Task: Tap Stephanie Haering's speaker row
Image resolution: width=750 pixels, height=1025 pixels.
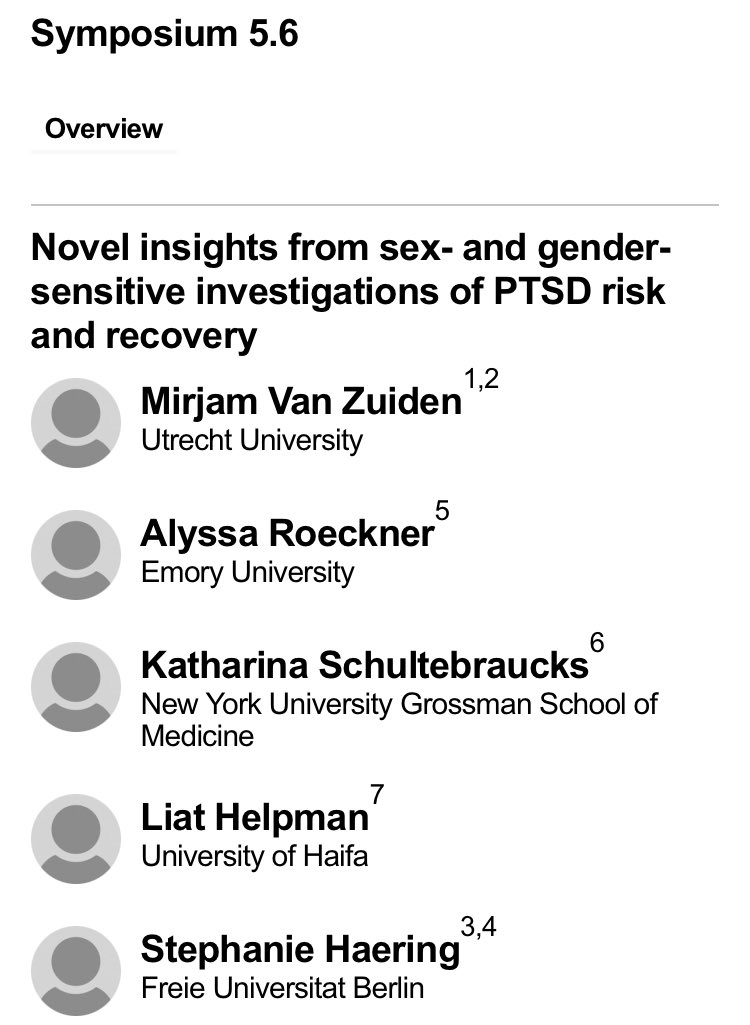Action: point(300,949)
